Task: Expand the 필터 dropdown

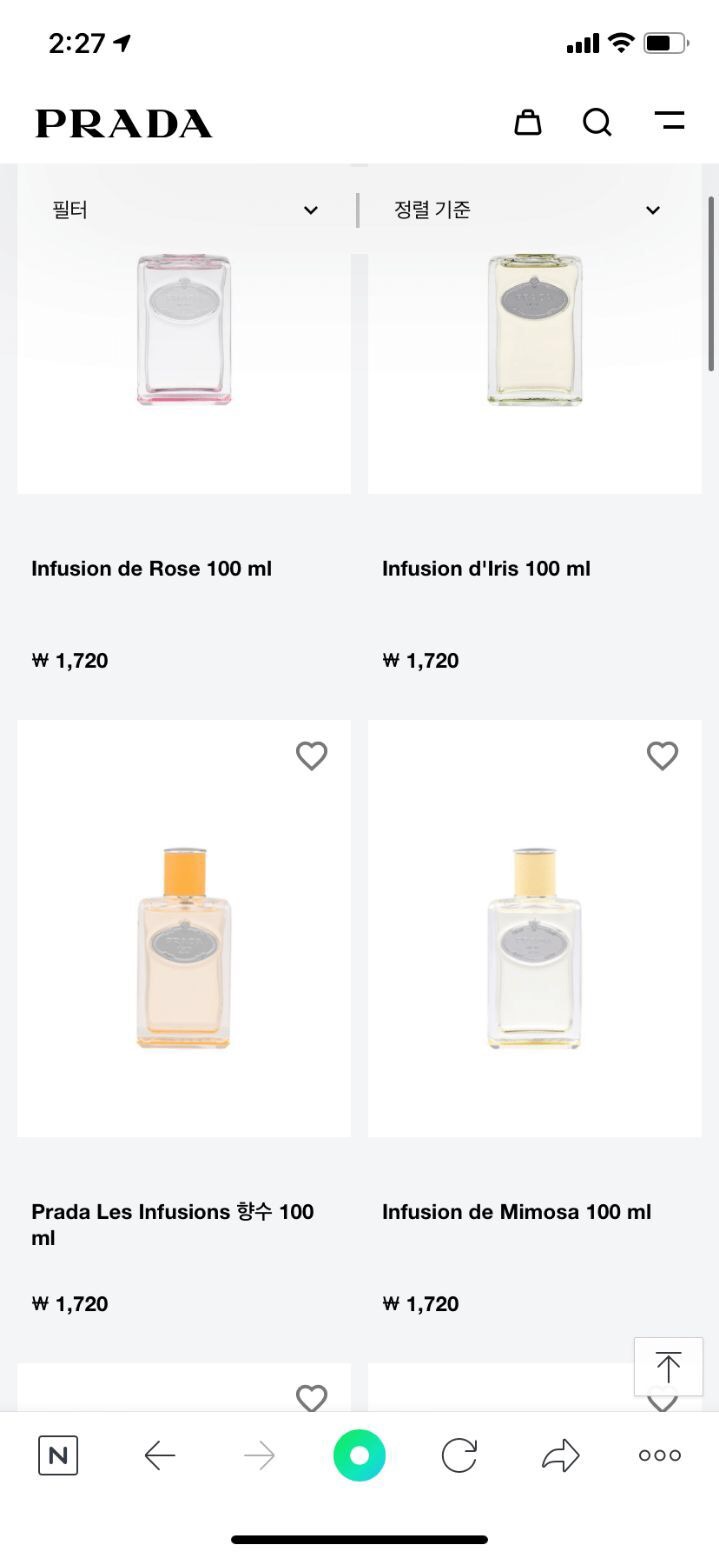Action: (185, 210)
